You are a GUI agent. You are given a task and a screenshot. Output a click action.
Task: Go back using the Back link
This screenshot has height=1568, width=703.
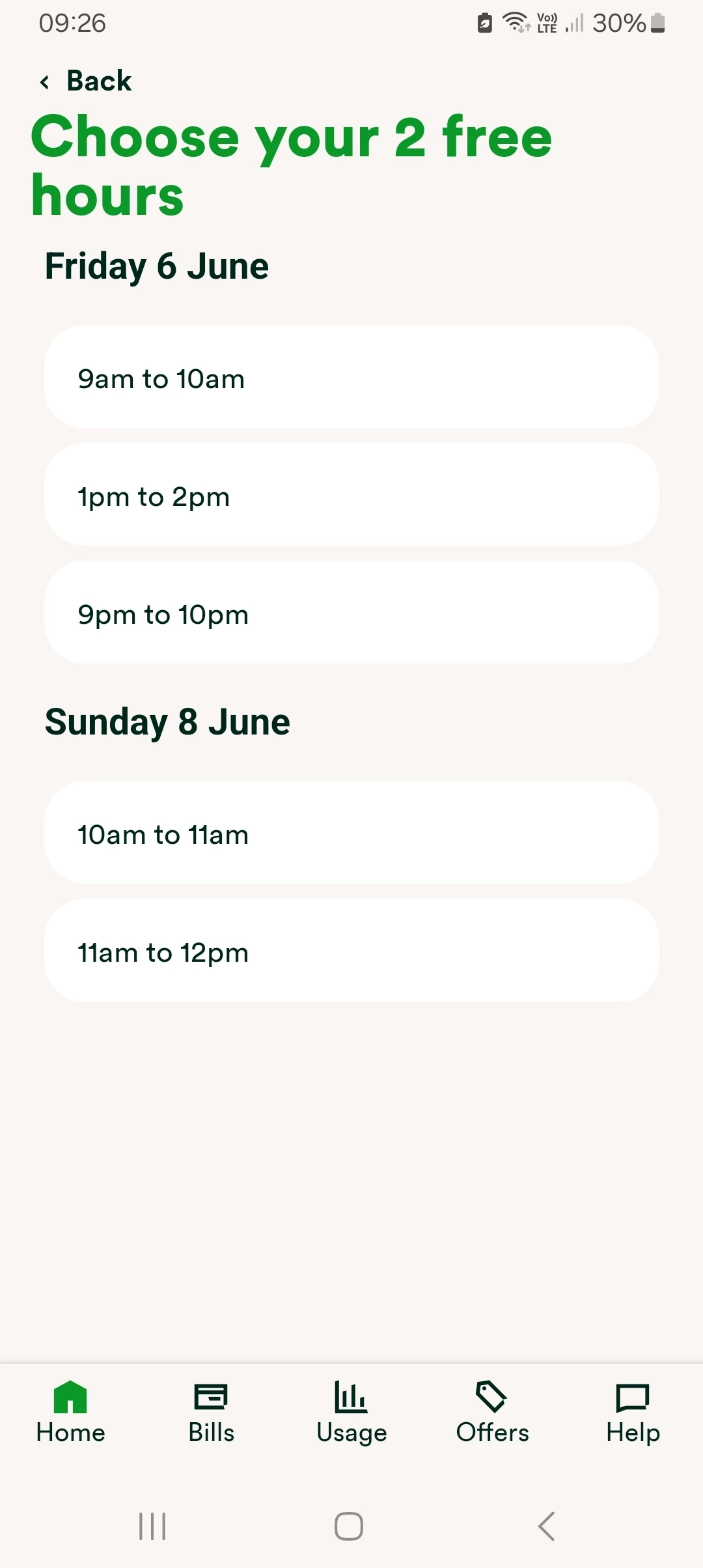(87, 81)
